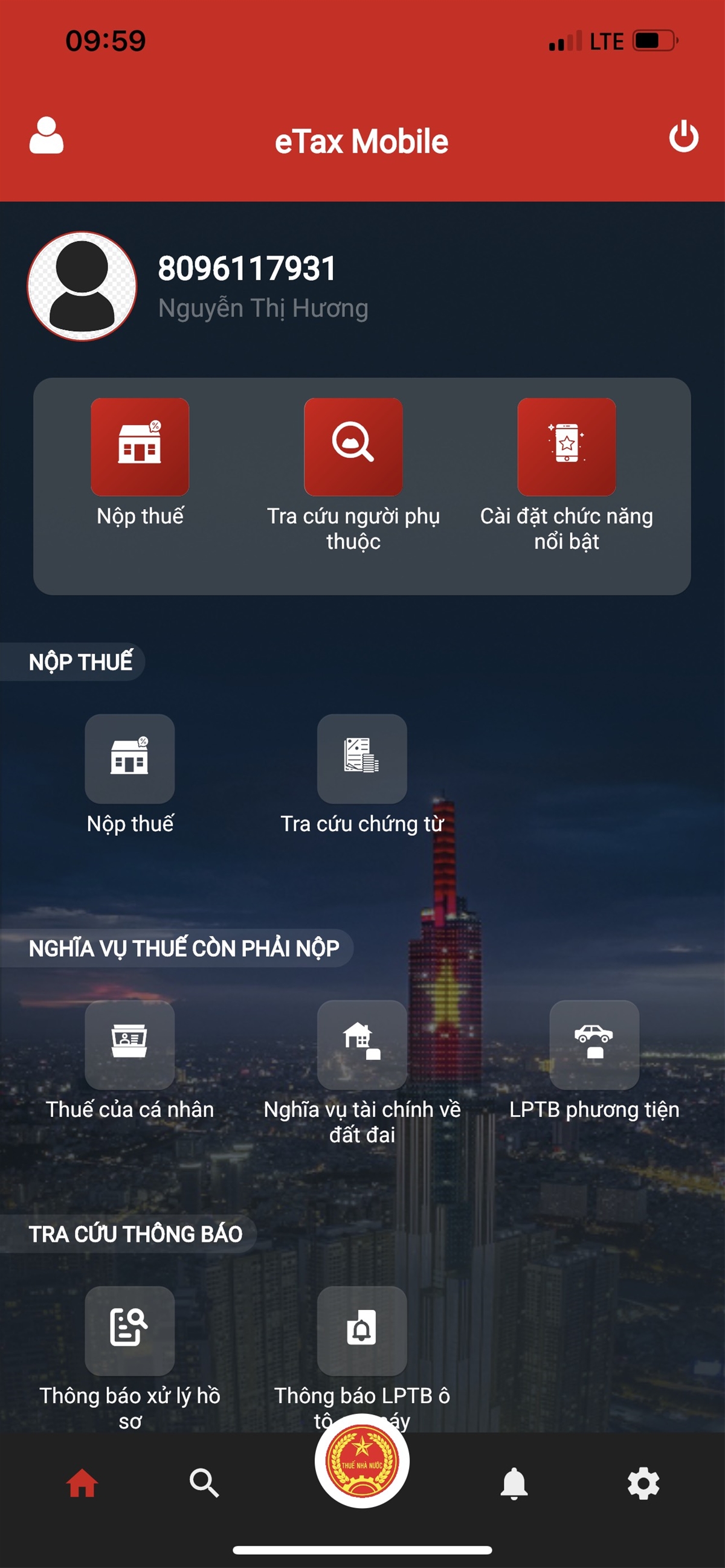Tap the center Thuế Nhà Nước emblem button
This screenshot has height=1568, width=725.
(x=361, y=1462)
